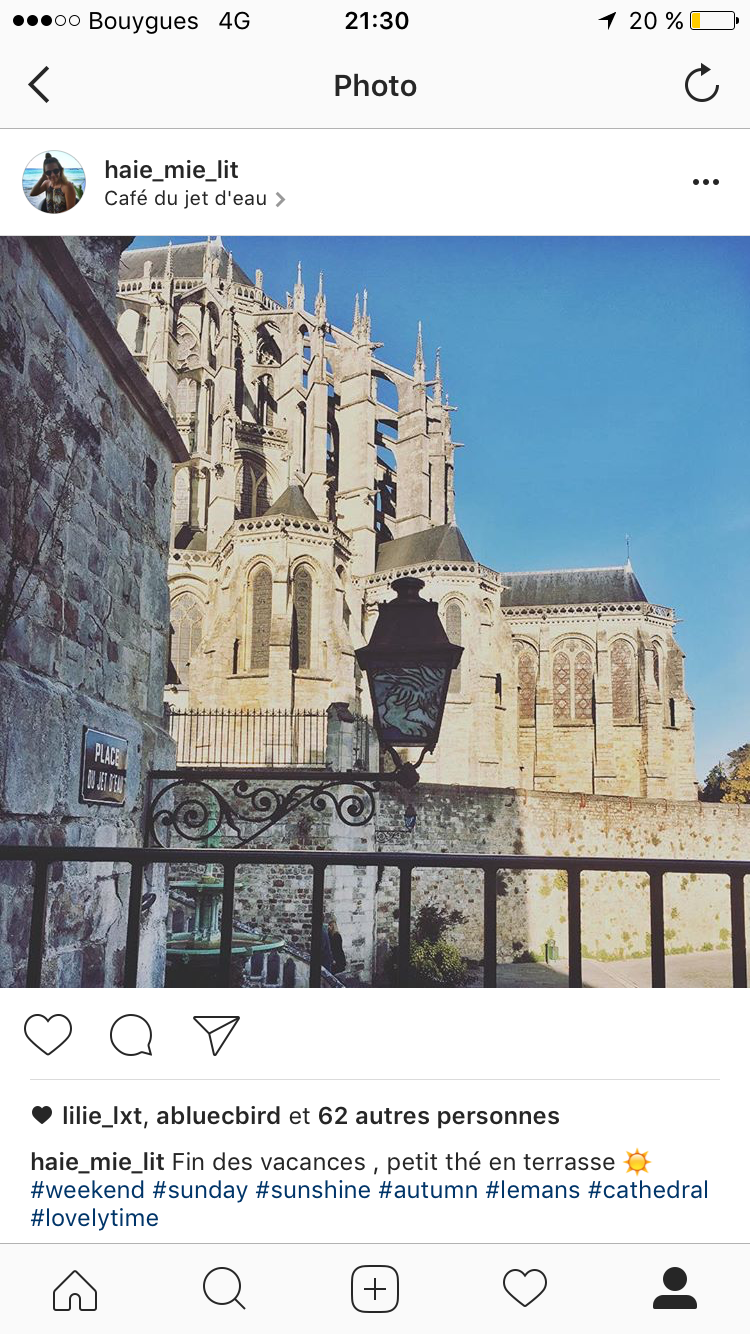Open liker abluebird's profile

(x=216, y=1116)
